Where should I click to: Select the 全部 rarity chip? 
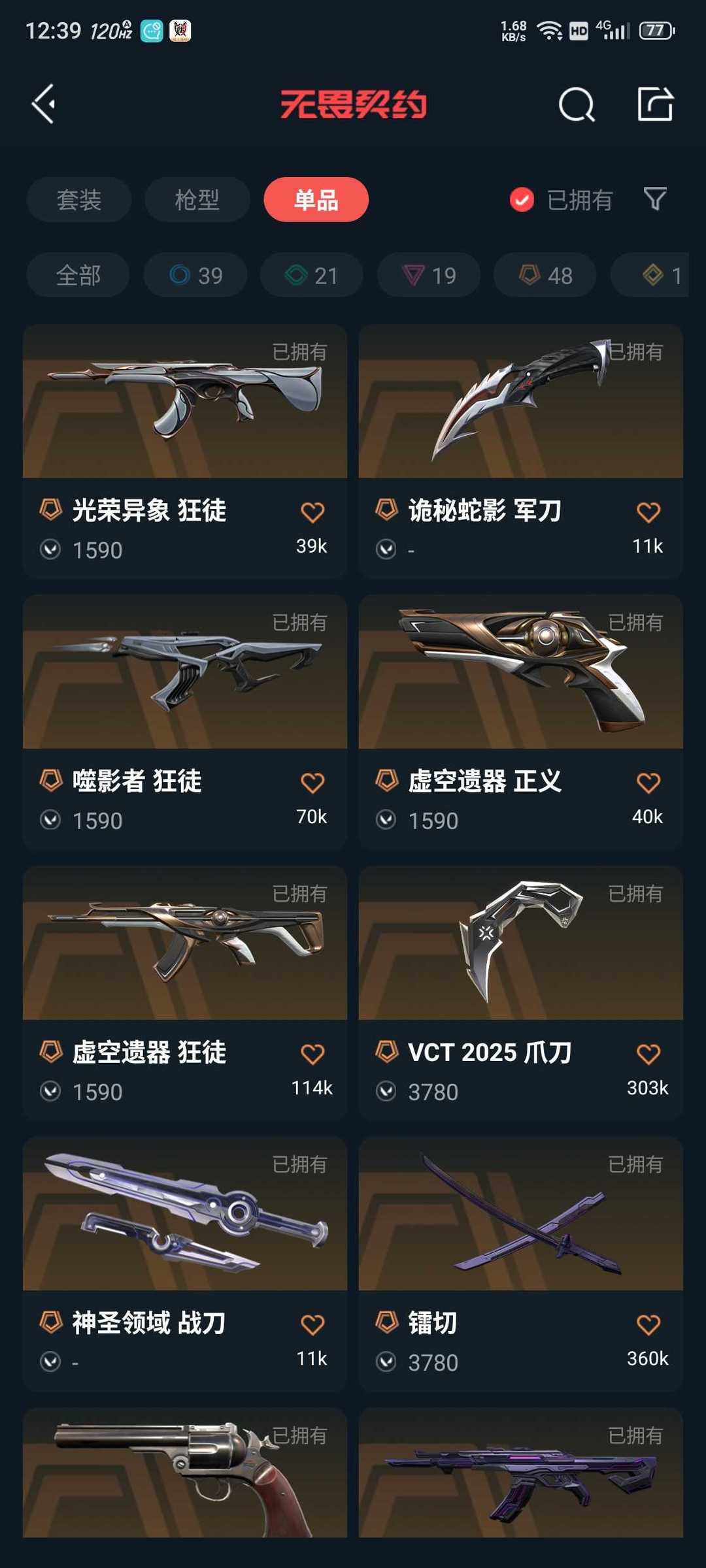click(x=78, y=275)
